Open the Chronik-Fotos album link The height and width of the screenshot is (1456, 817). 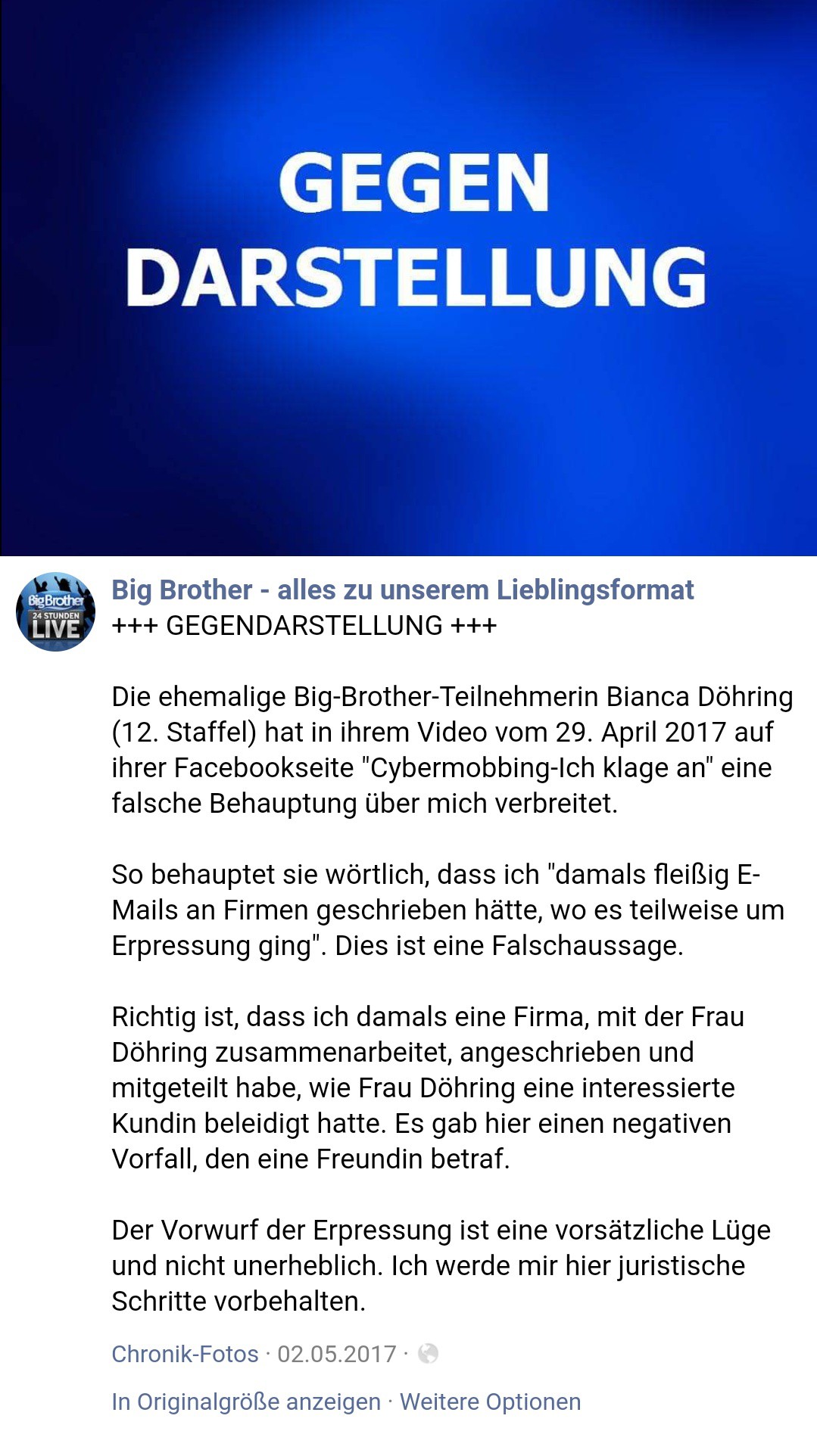coord(185,1353)
